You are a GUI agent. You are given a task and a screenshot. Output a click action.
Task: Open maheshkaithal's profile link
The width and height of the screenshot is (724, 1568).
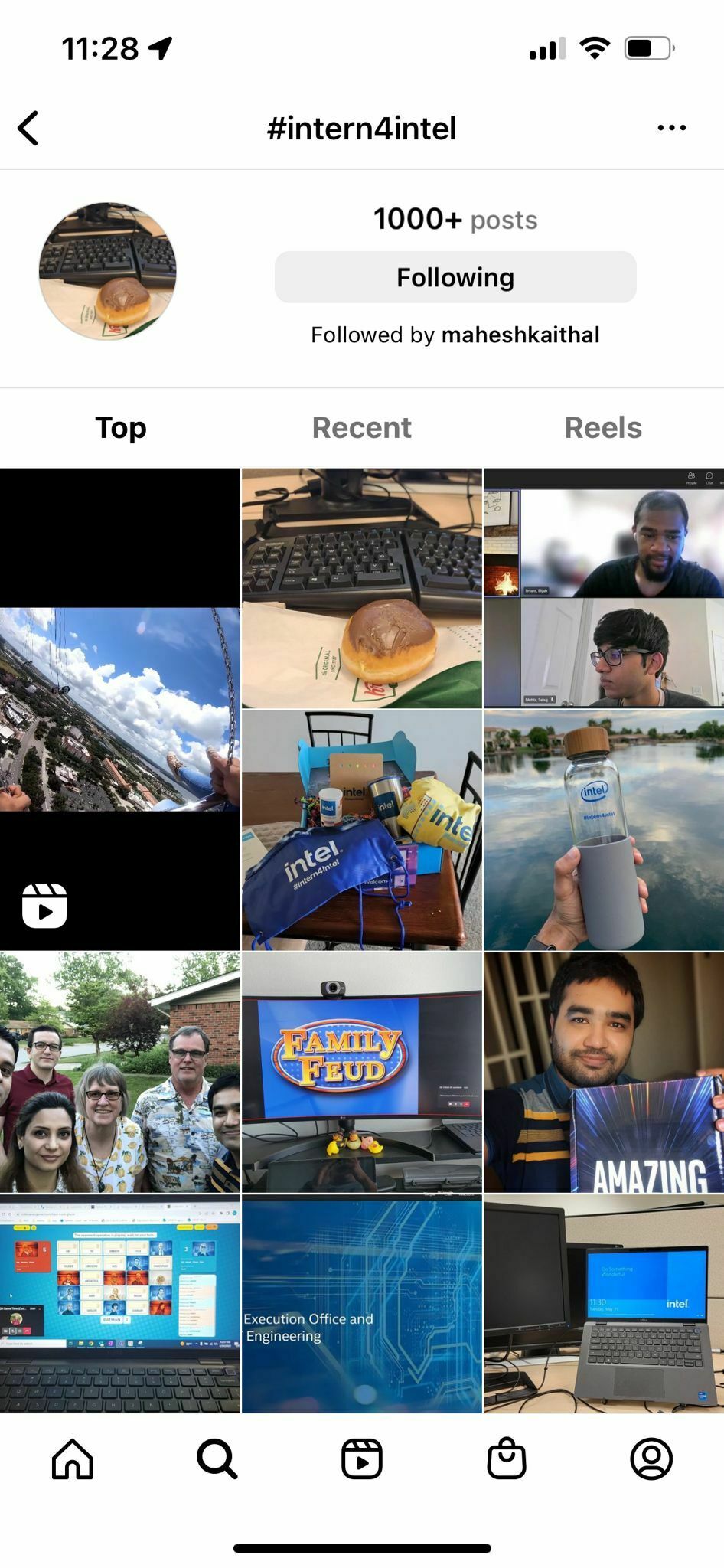(520, 335)
